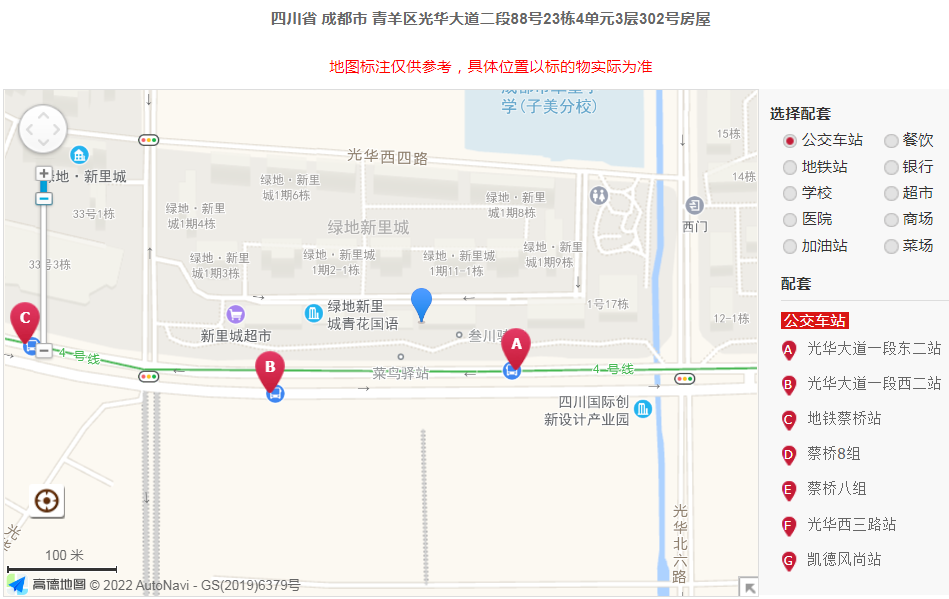Choose the 菜场 radio option
This screenshot has width=949, height=599.
coord(891,246)
